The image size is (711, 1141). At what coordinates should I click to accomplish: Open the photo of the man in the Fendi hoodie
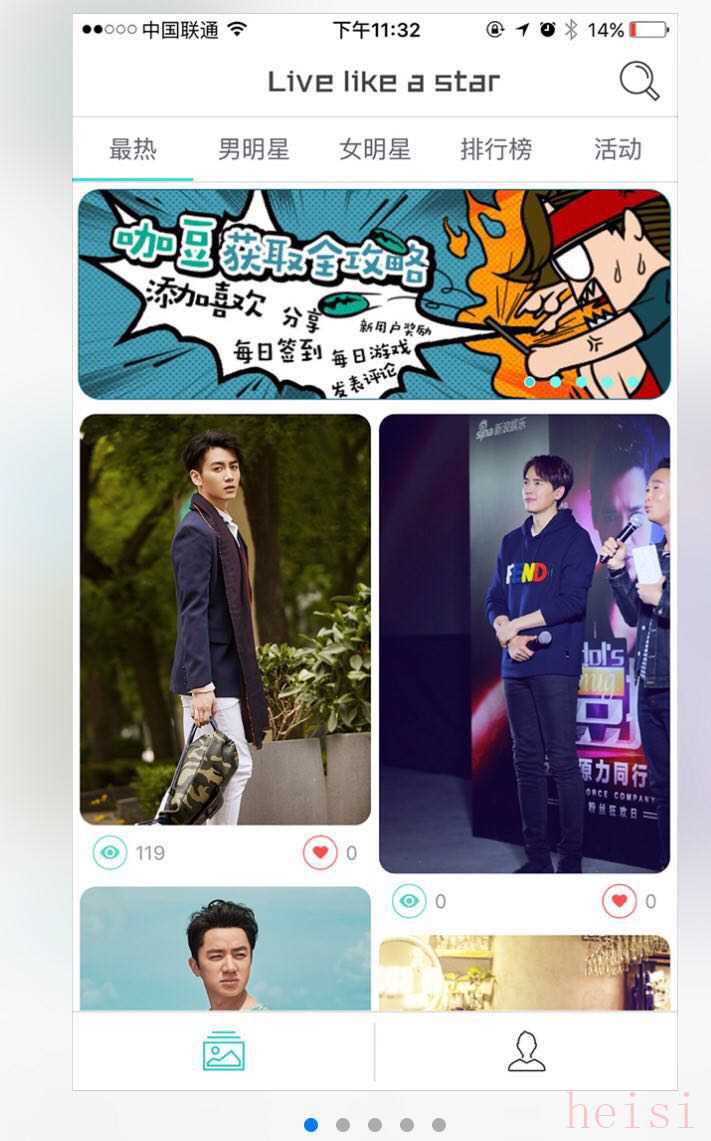tap(524, 643)
